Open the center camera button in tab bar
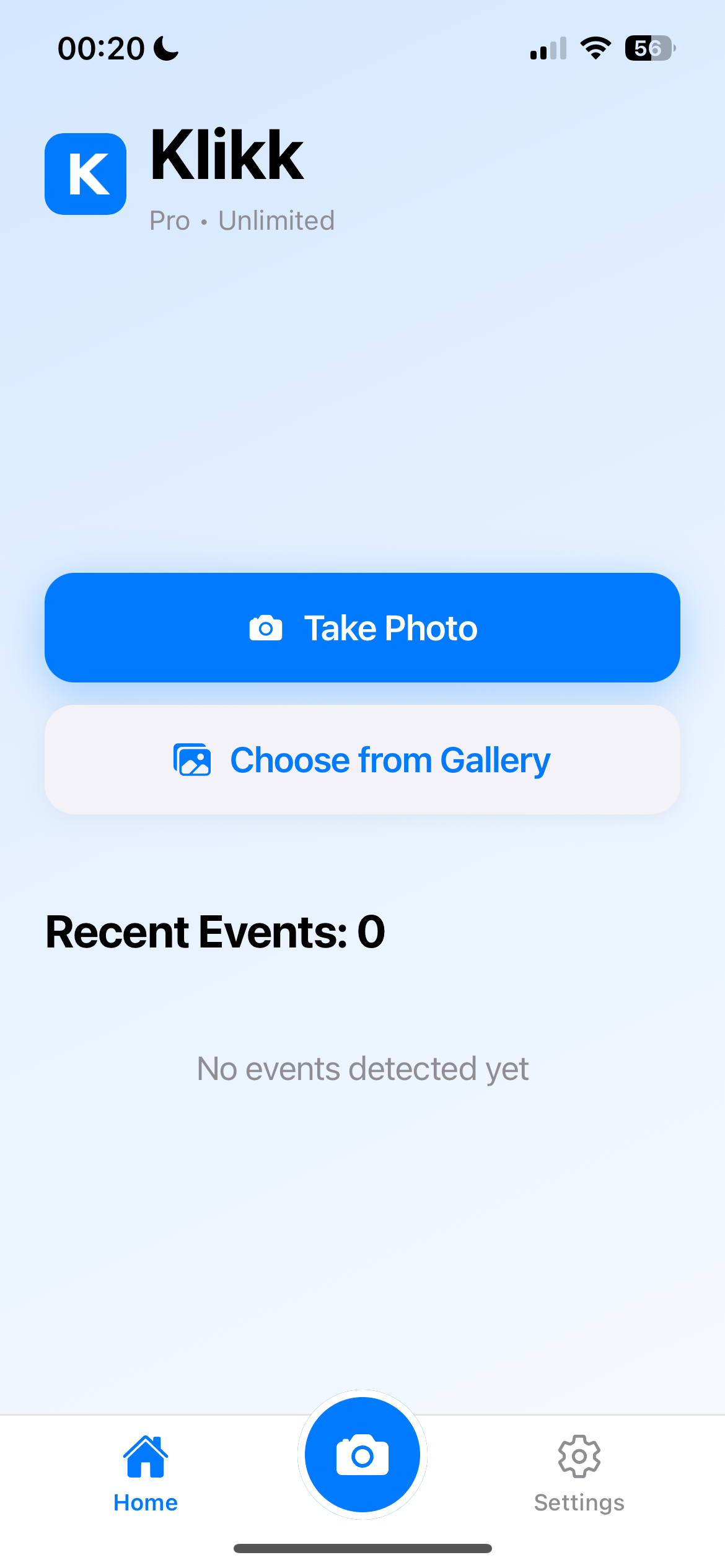This screenshot has width=725, height=1568. tap(362, 1454)
